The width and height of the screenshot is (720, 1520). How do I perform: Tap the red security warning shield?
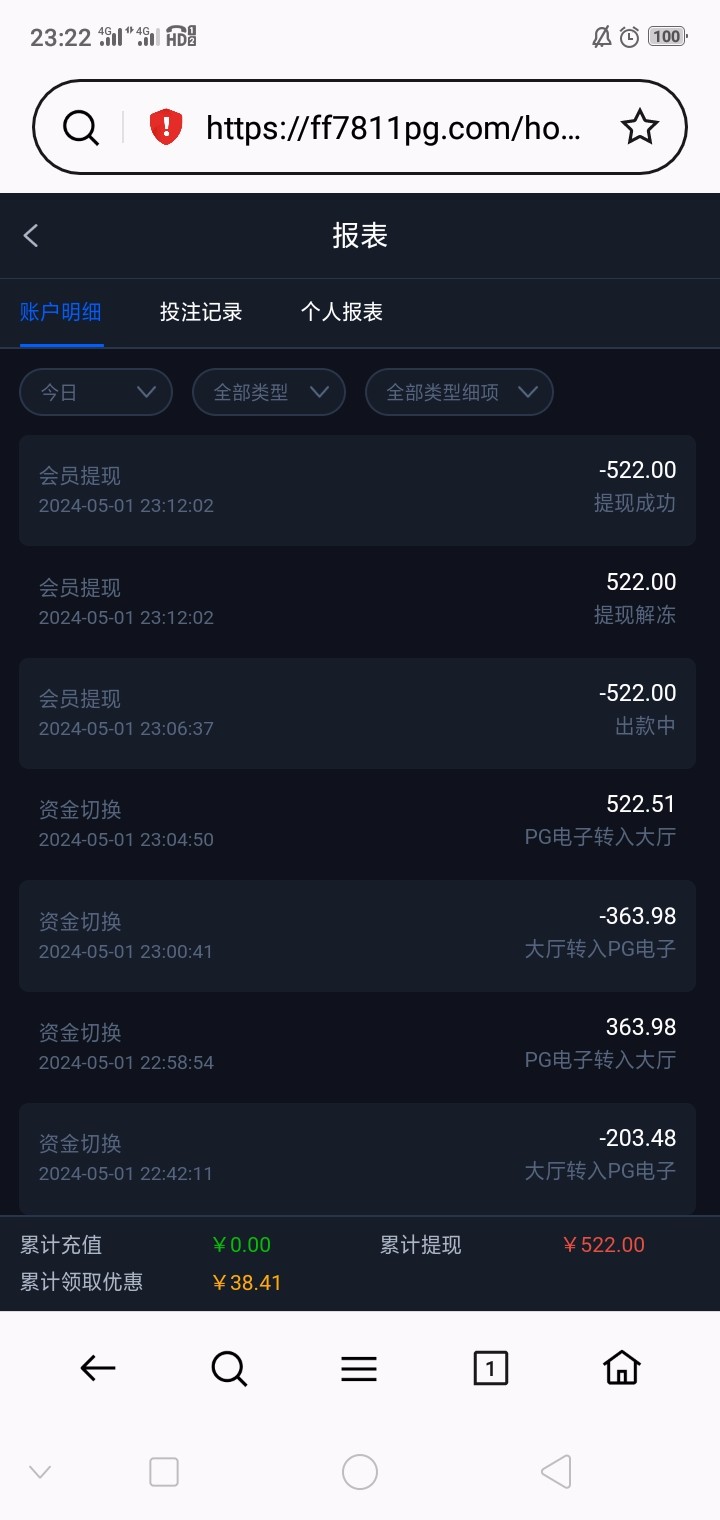pyautogui.click(x=166, y=128)
